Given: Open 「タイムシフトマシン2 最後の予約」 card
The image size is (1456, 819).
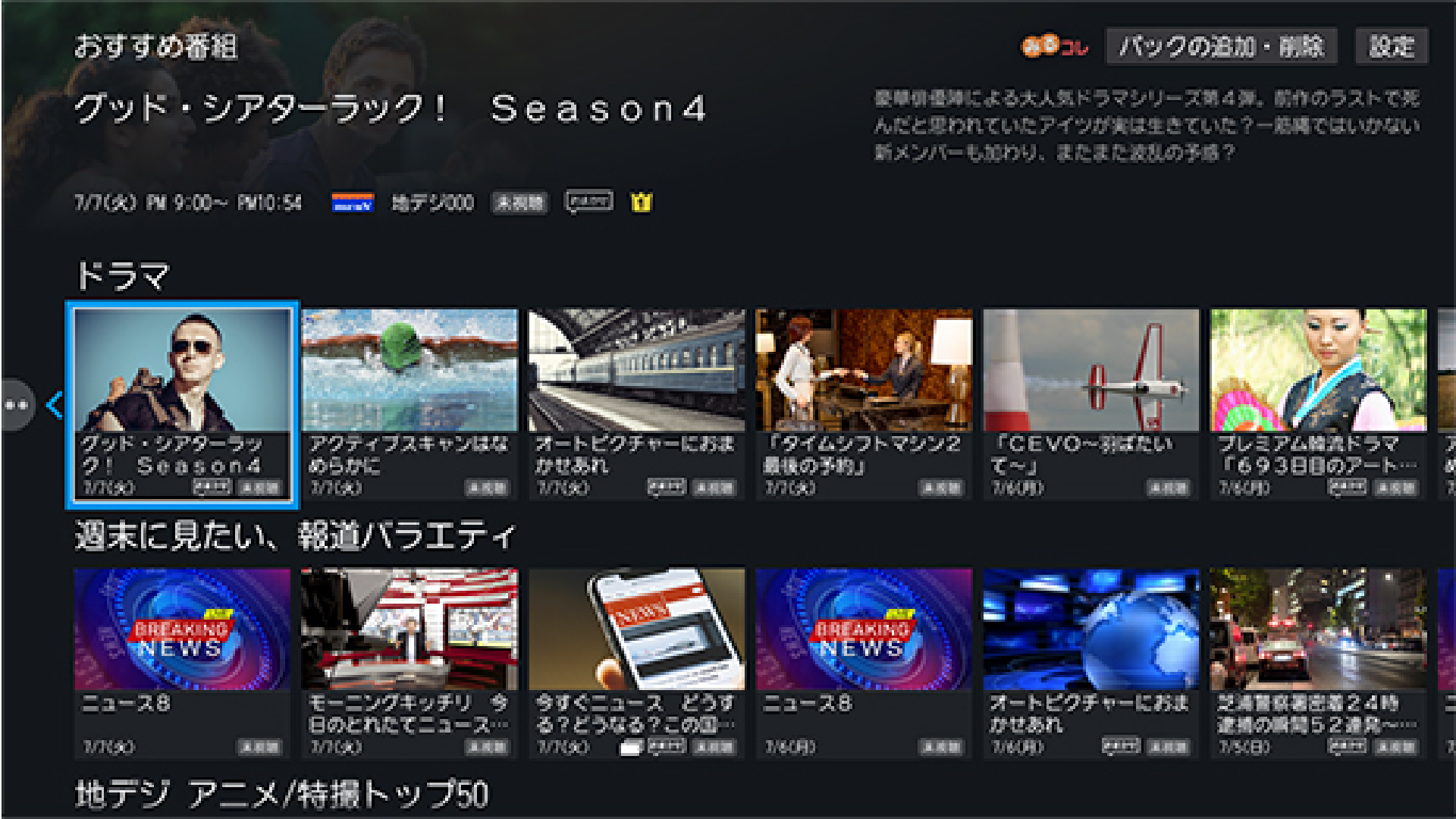Looking at the screenshot, I should 864,403.
